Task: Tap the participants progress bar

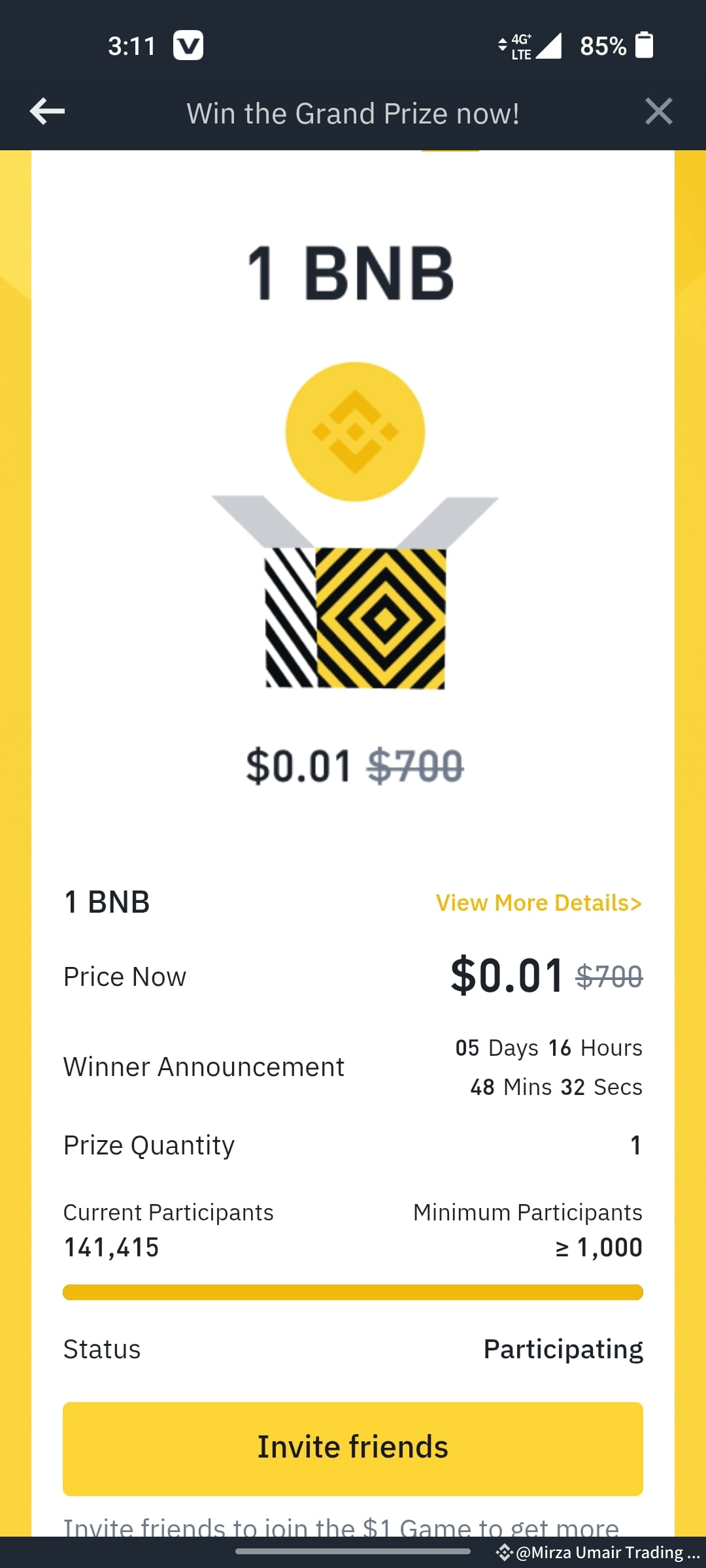Action: [353, 1291]
